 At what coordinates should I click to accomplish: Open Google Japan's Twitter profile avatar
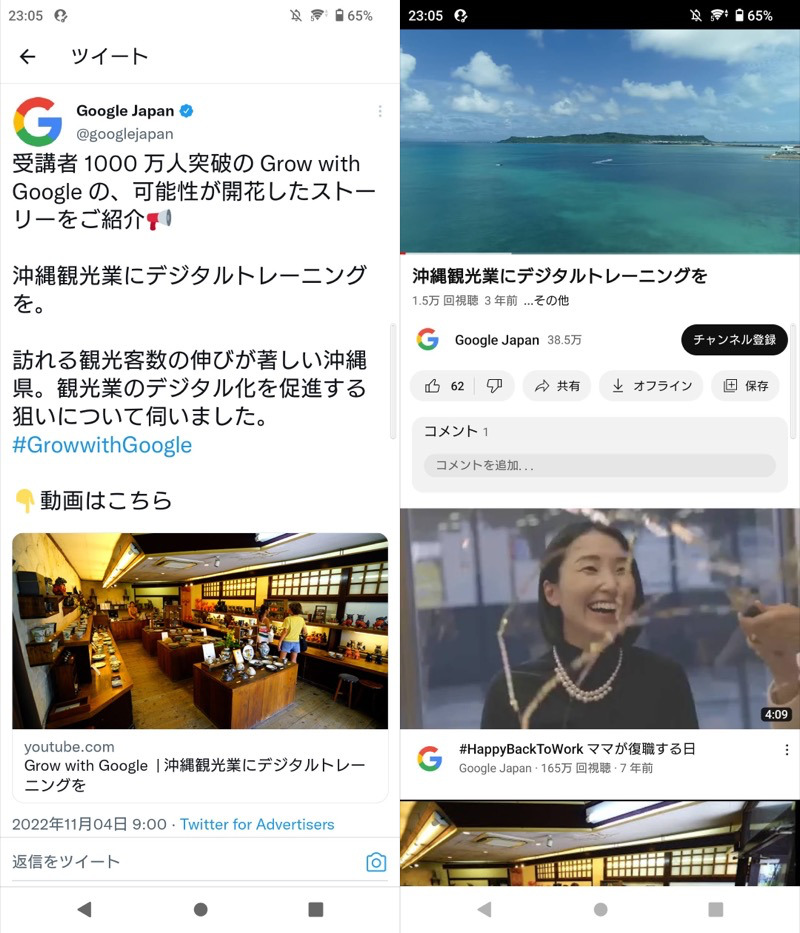point(38,122)
